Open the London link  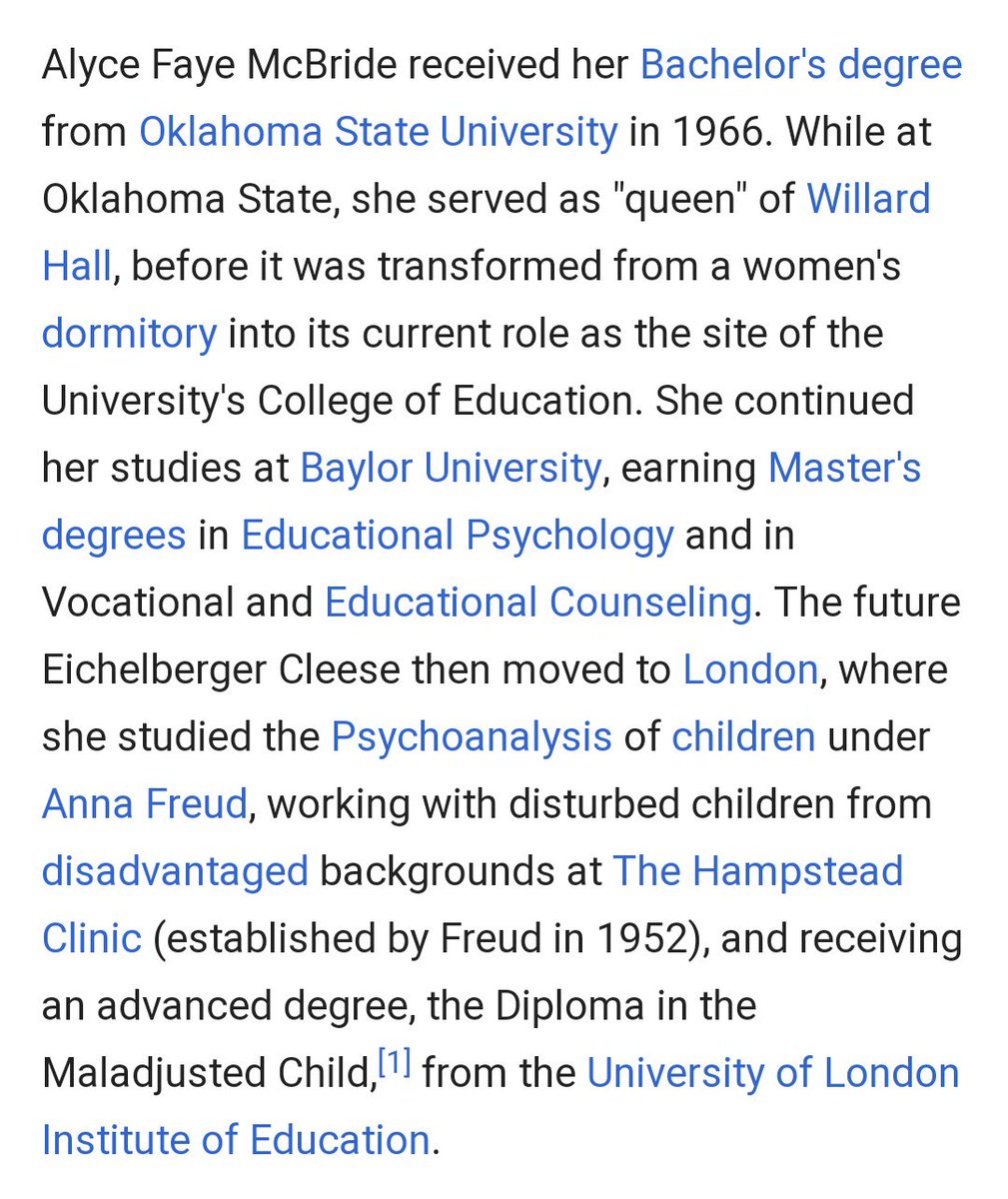tap(749, 669)
